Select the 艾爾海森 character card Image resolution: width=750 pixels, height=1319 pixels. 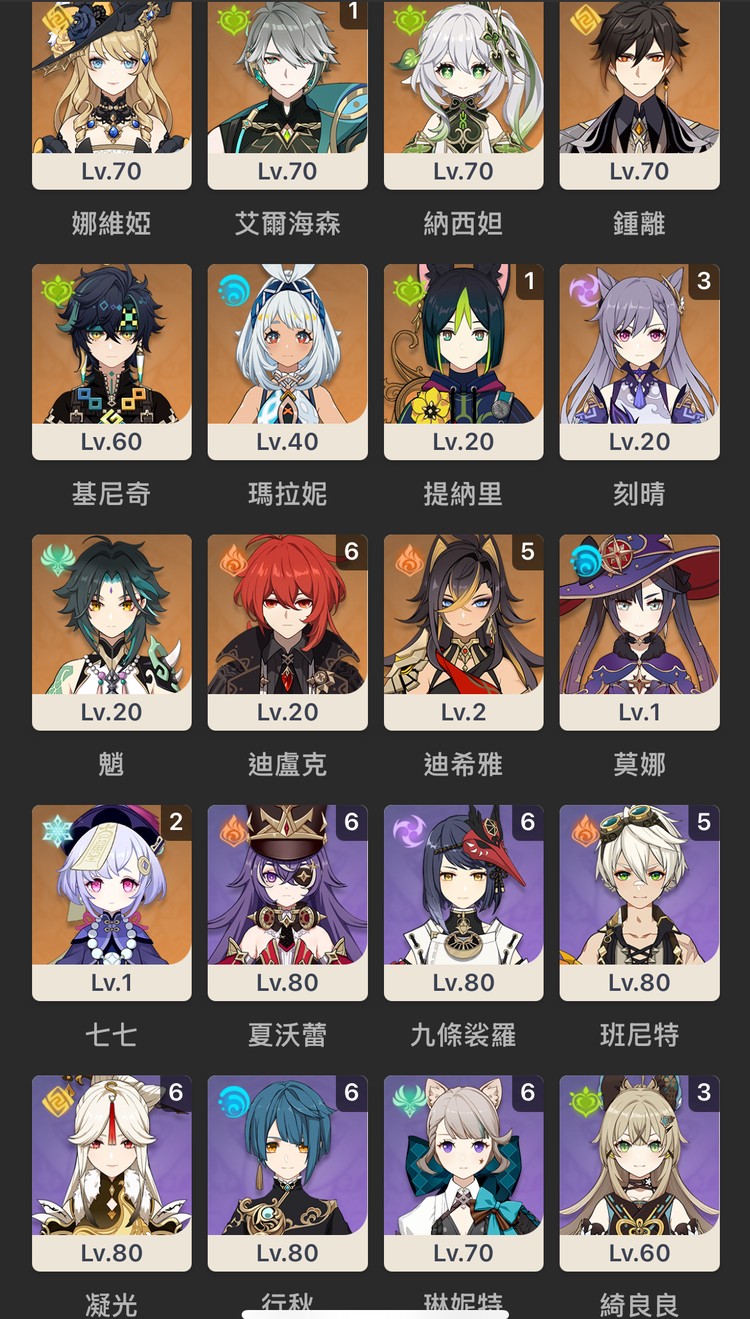(x=287, y=90)
